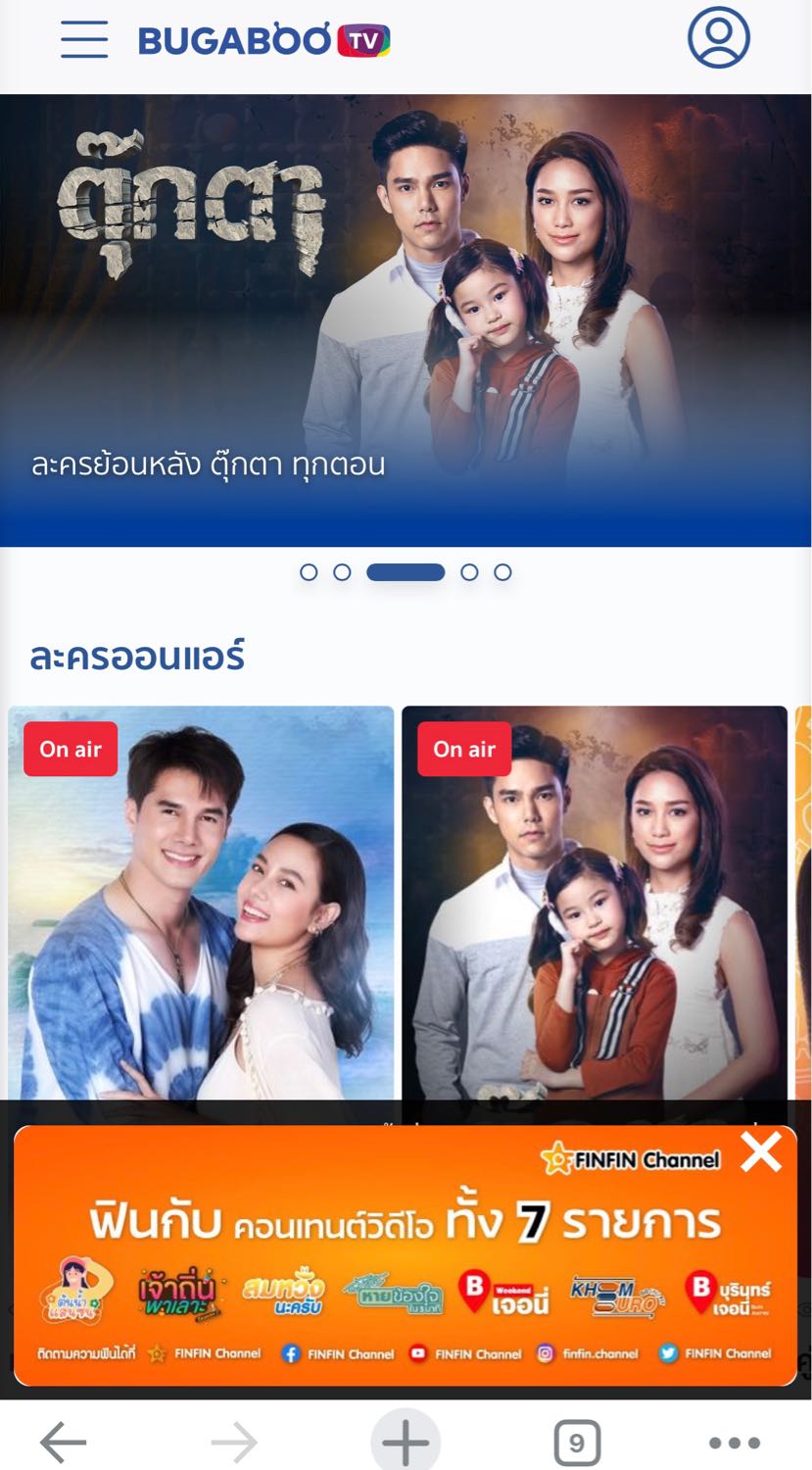Image resolution: width=812 pixels, height=1470 pixels.
Task: Open the ตุ๊กตา drama hero banner
Action: (x=406, y=319)
